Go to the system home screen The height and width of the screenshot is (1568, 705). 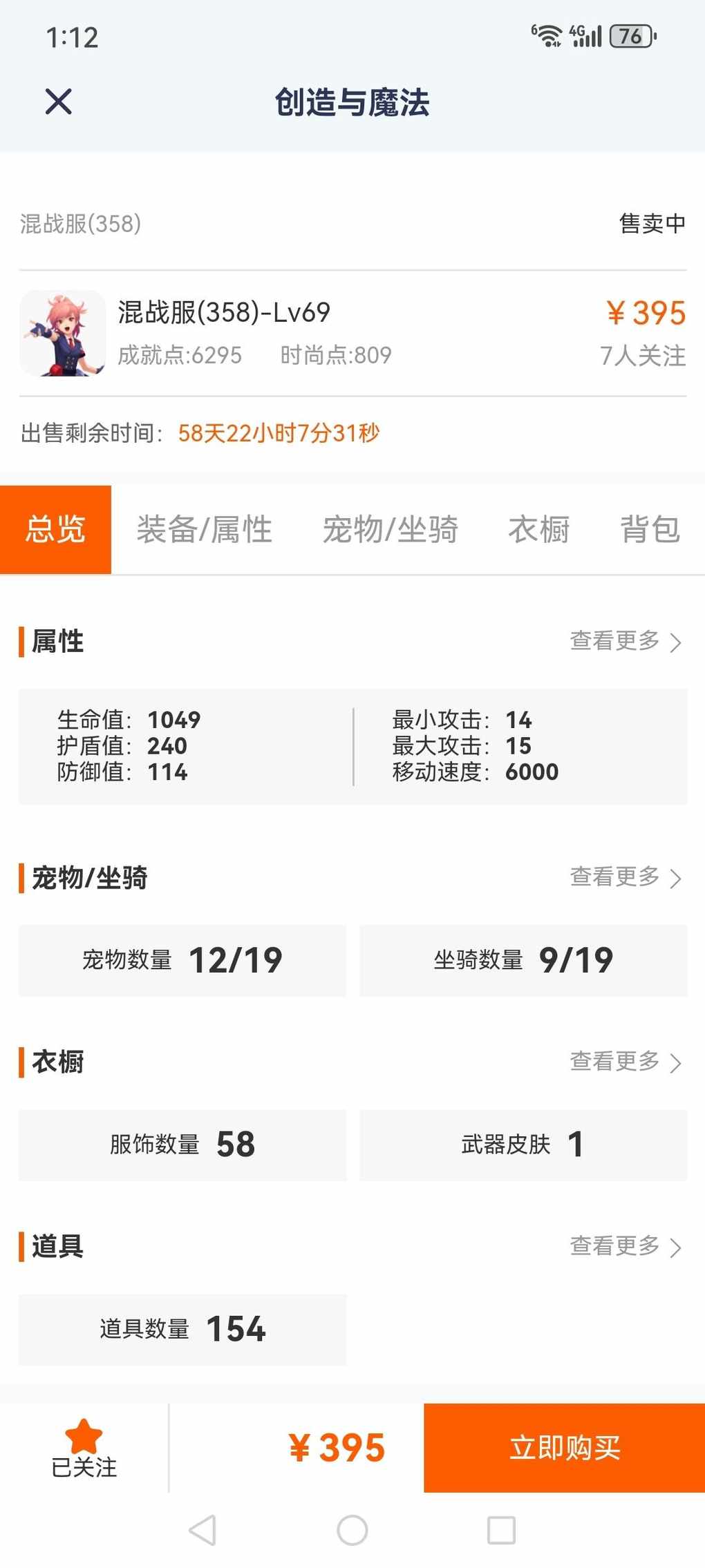(352, 1529)
